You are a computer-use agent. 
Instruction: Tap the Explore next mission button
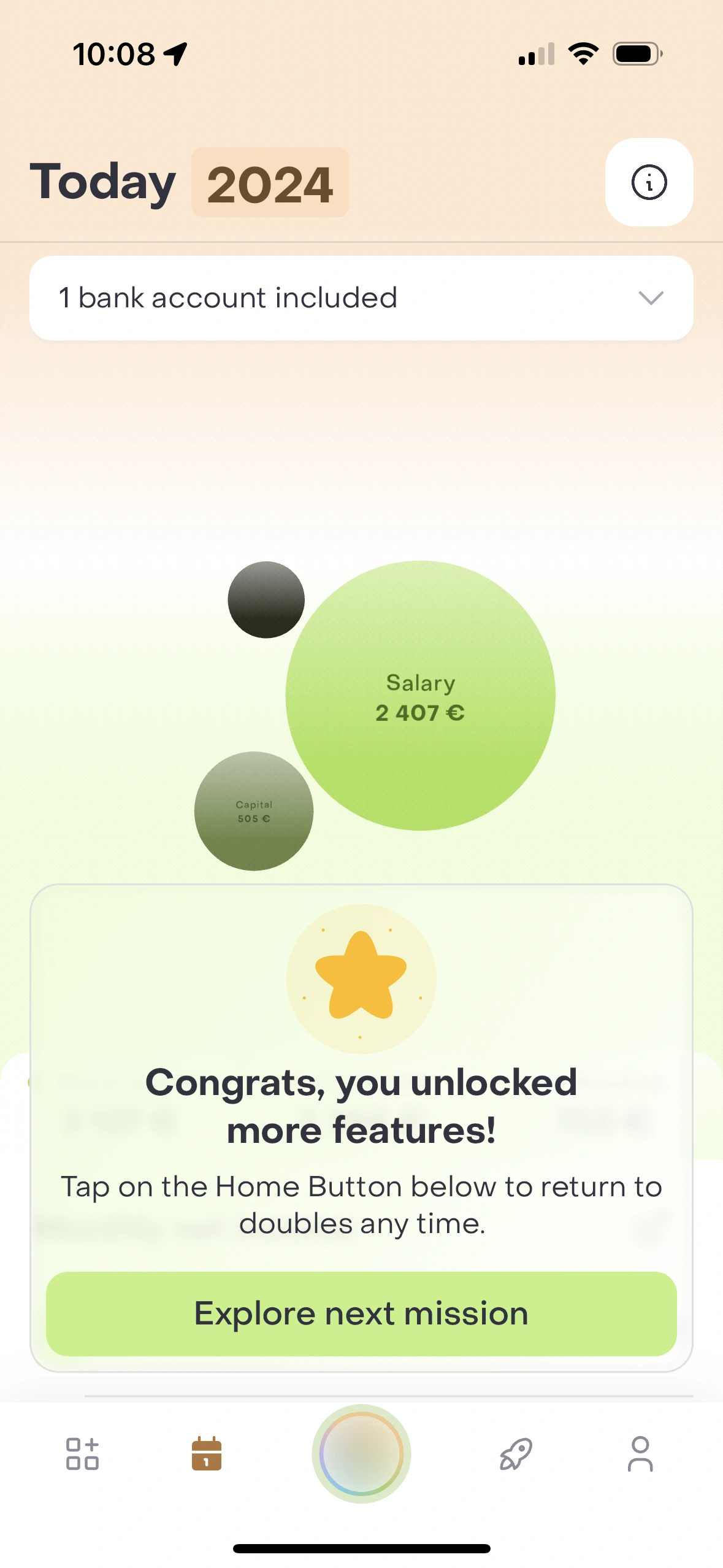361,1313
